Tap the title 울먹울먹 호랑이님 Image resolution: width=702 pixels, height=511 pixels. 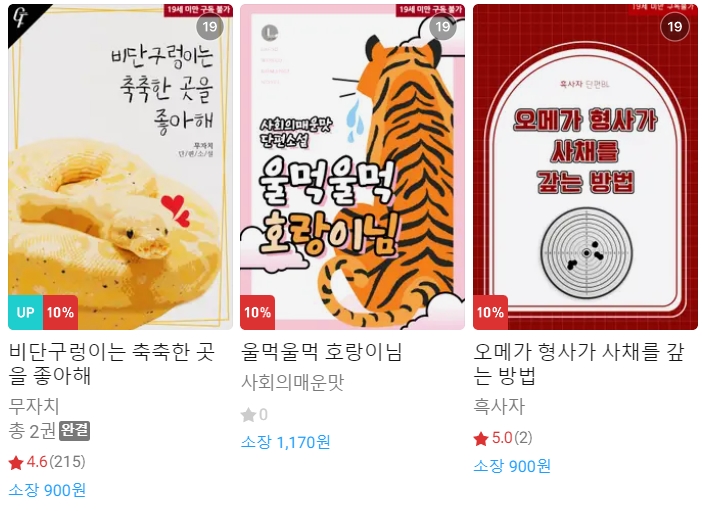pos(322,352)
